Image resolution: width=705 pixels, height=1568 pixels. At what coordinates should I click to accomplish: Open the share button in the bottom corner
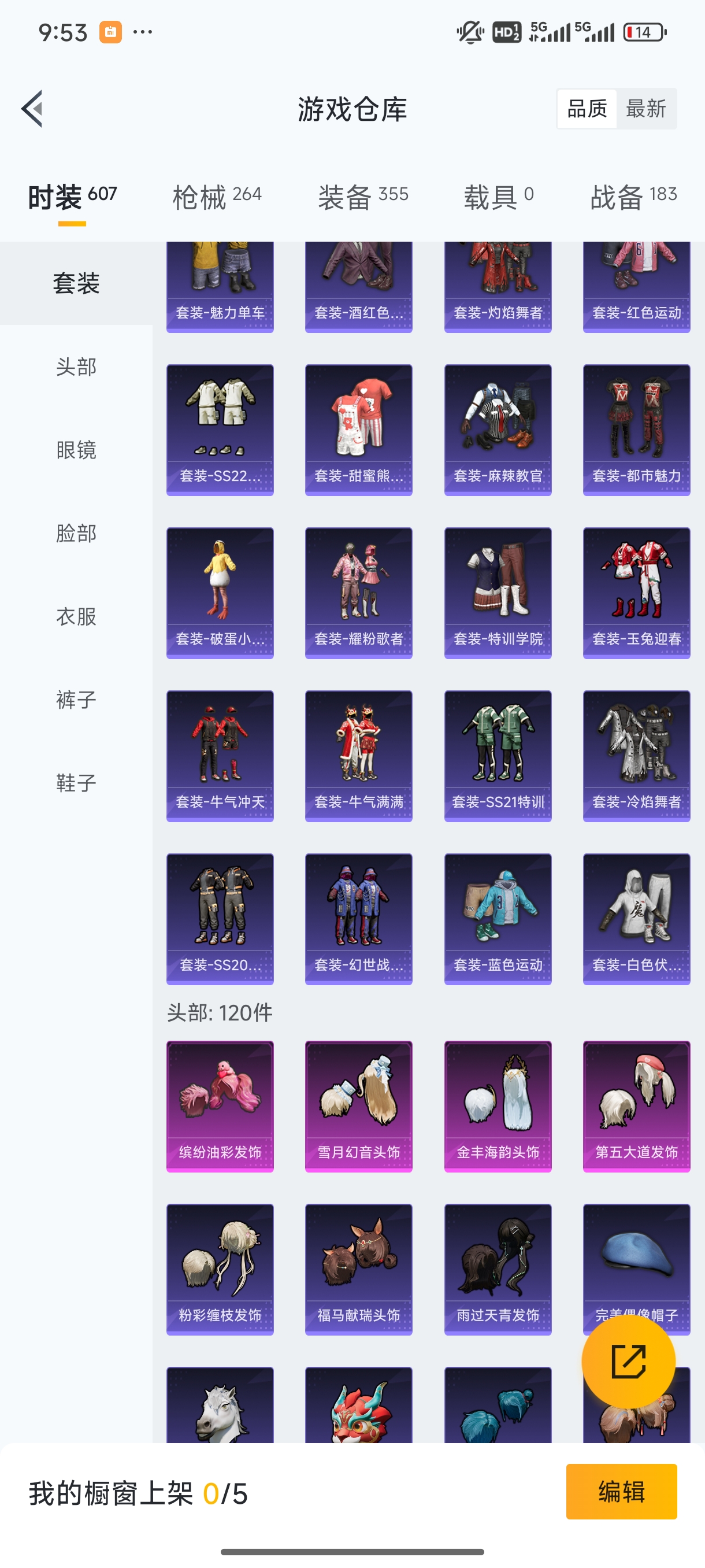tap(629, 1362)
